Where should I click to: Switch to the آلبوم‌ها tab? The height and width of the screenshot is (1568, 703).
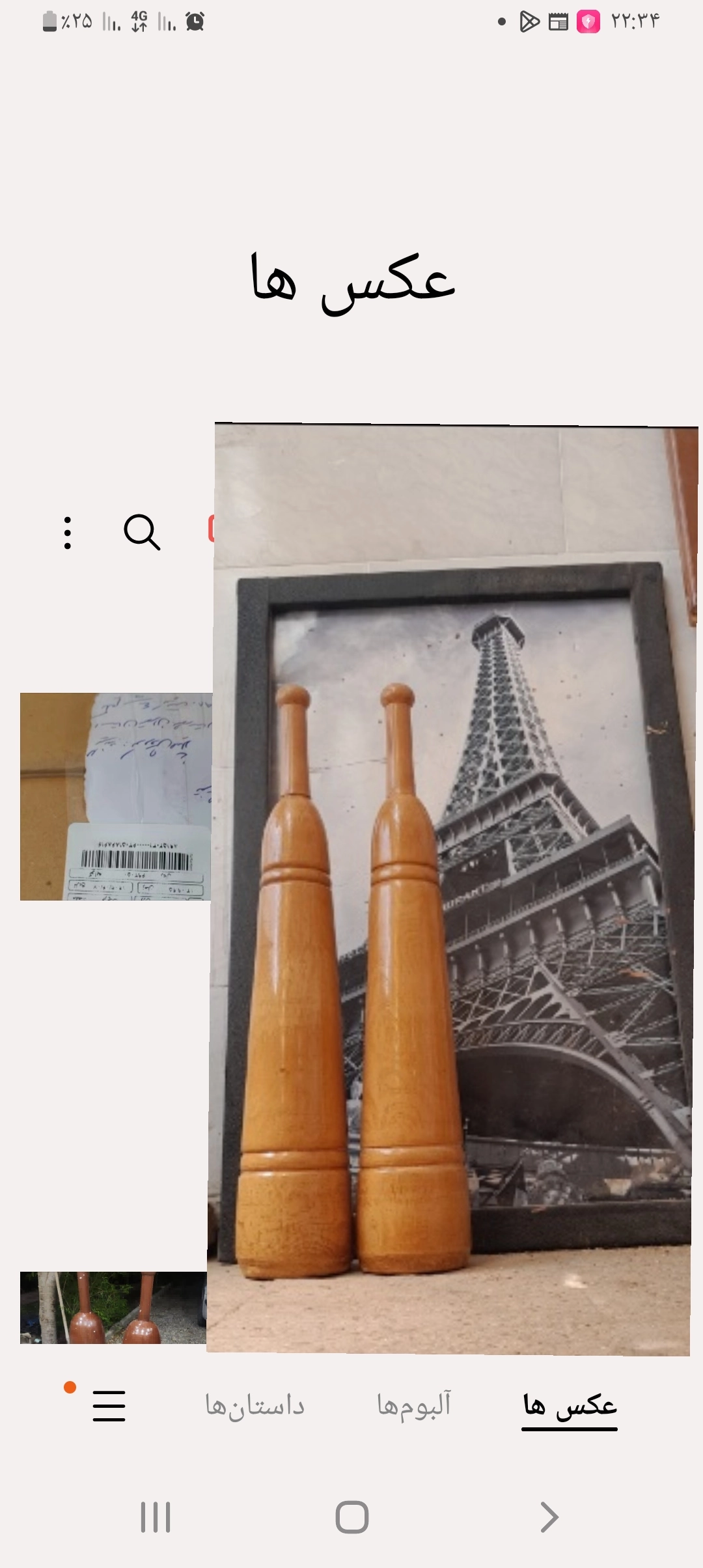[414, 1405]
